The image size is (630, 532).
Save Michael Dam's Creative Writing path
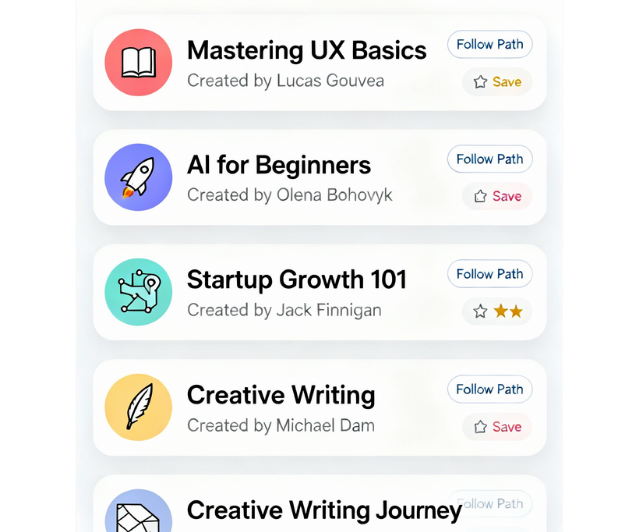[497, 427]
